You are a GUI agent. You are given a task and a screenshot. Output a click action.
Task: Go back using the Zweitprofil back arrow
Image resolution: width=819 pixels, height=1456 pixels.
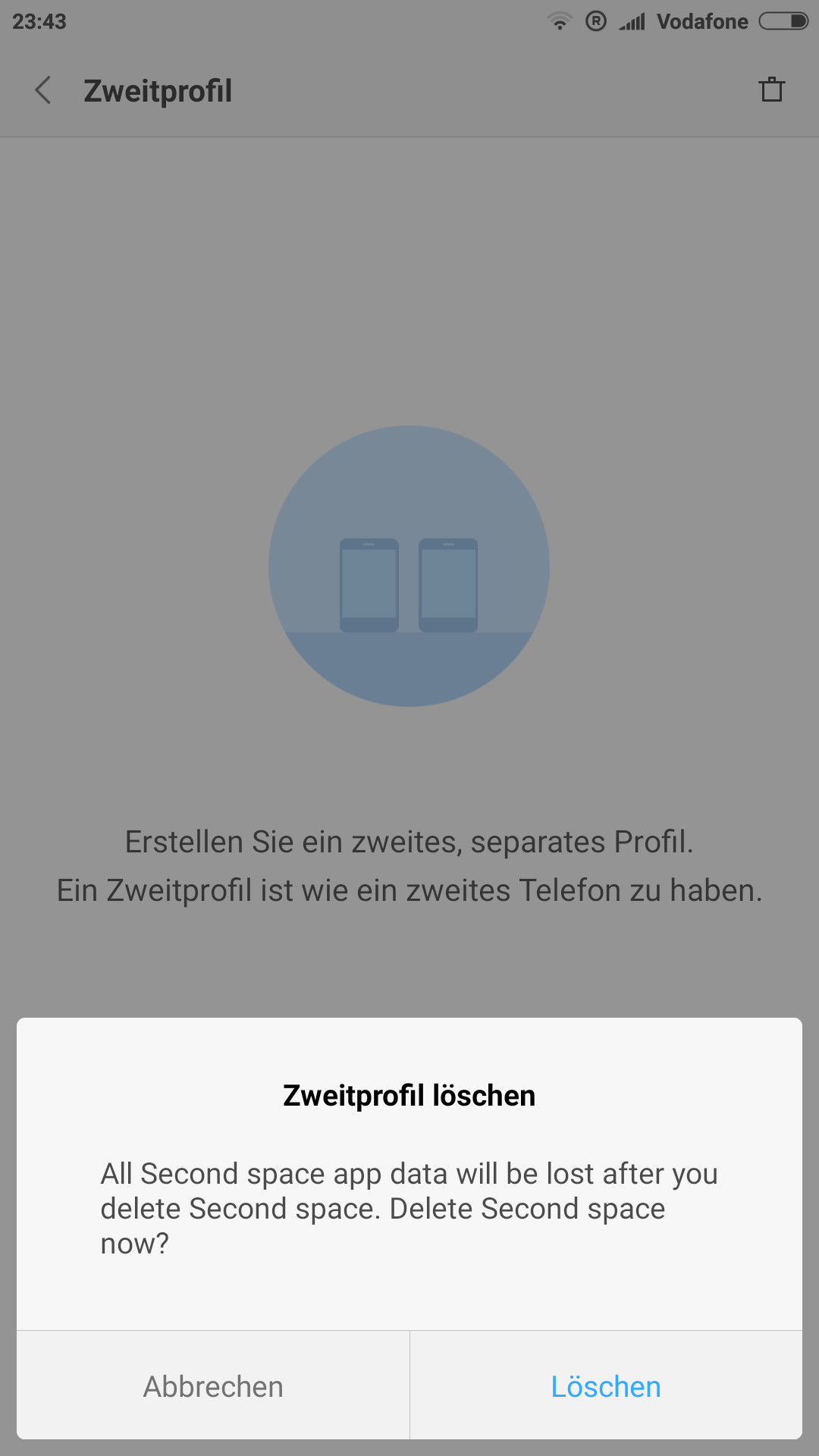[44, 90]
